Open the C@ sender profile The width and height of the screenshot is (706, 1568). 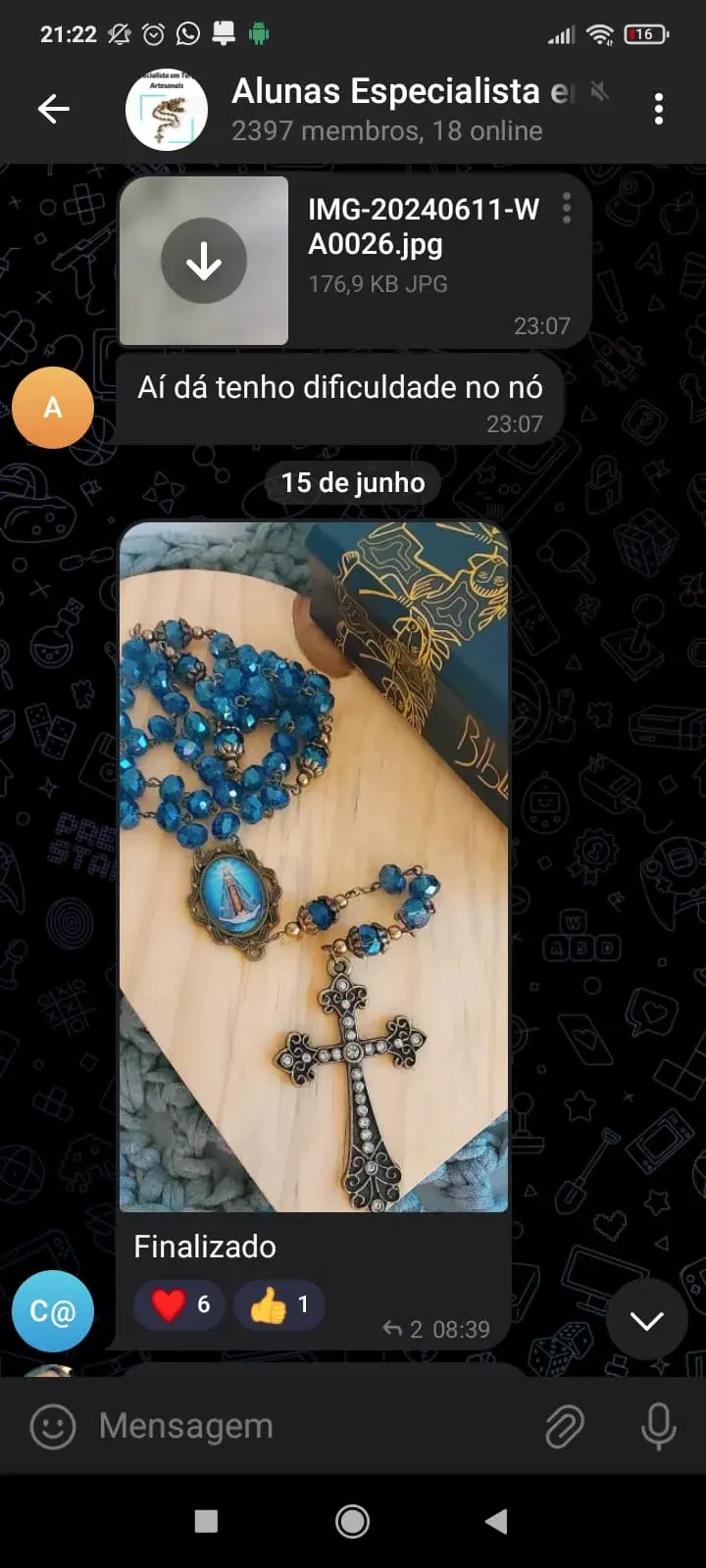[53, 1311]
